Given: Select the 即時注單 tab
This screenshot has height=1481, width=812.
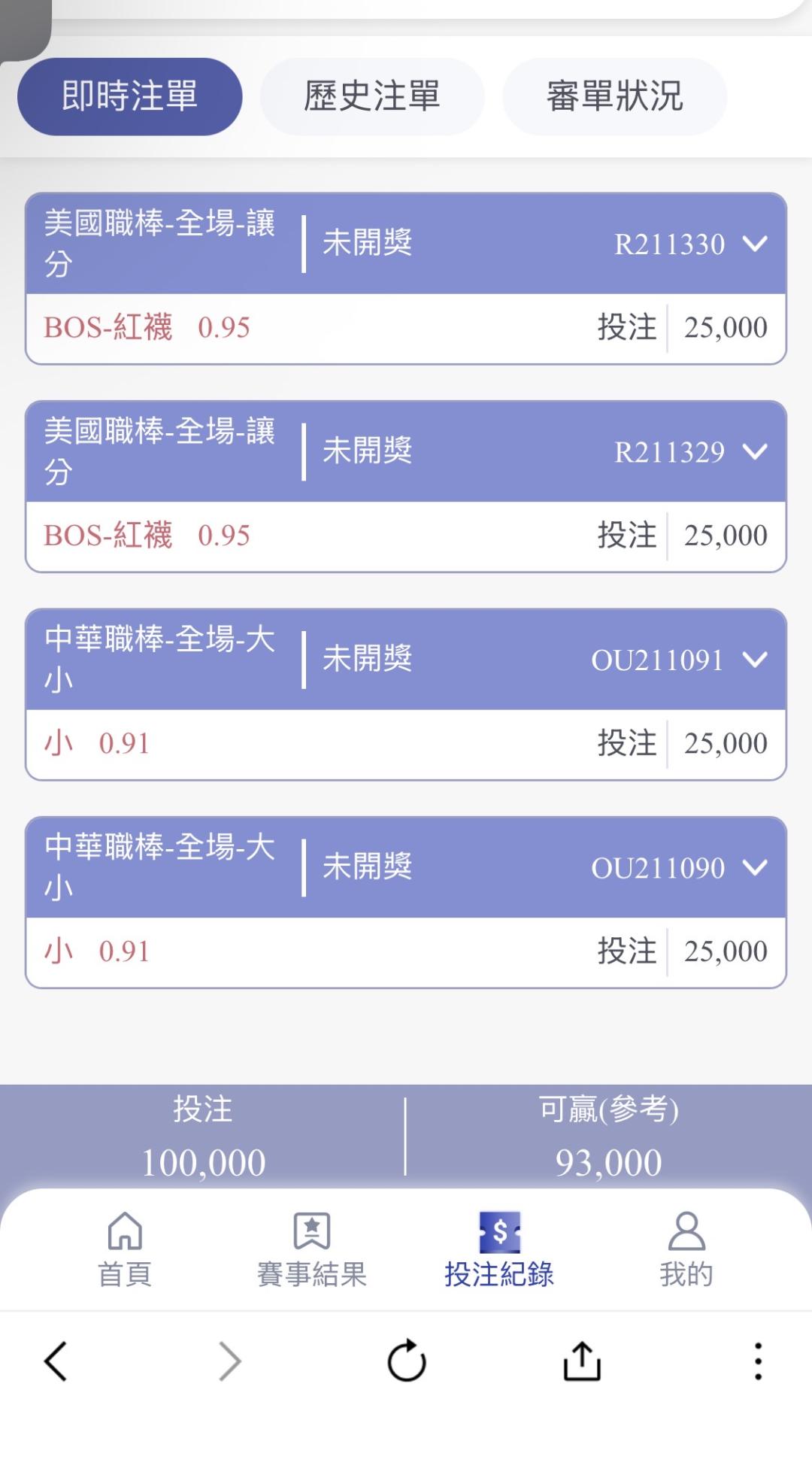Looking at the screenshot, I should [130, 96].
